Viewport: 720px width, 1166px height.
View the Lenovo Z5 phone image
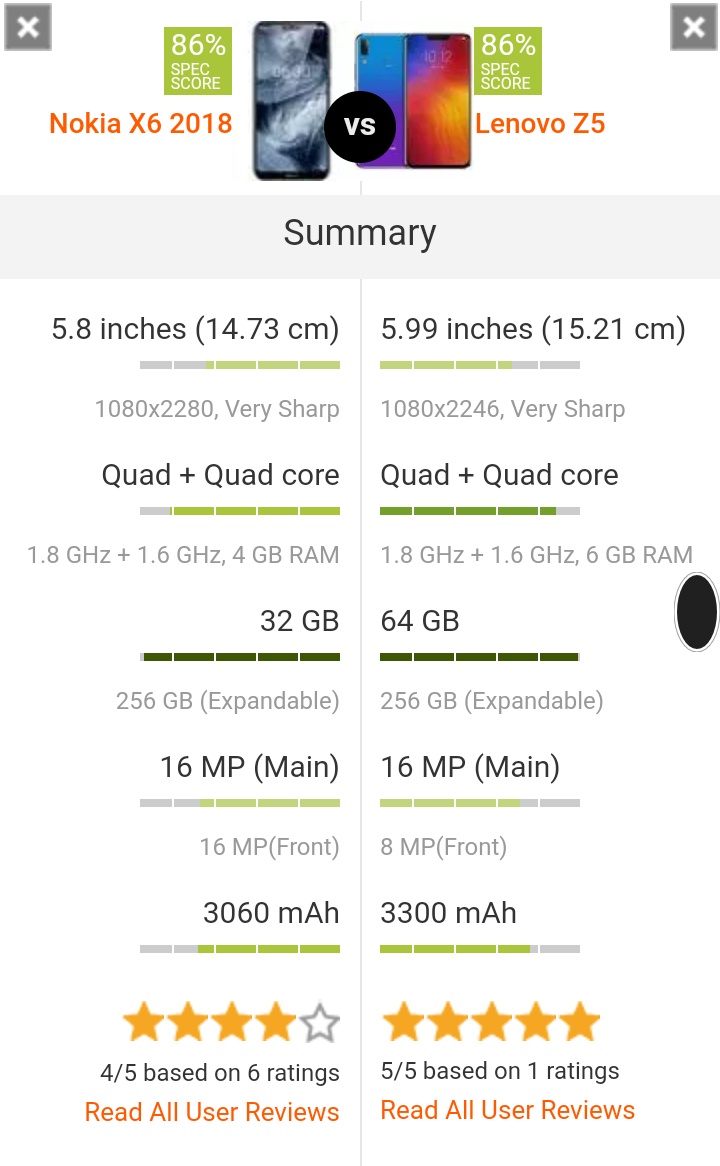point(414,100)
